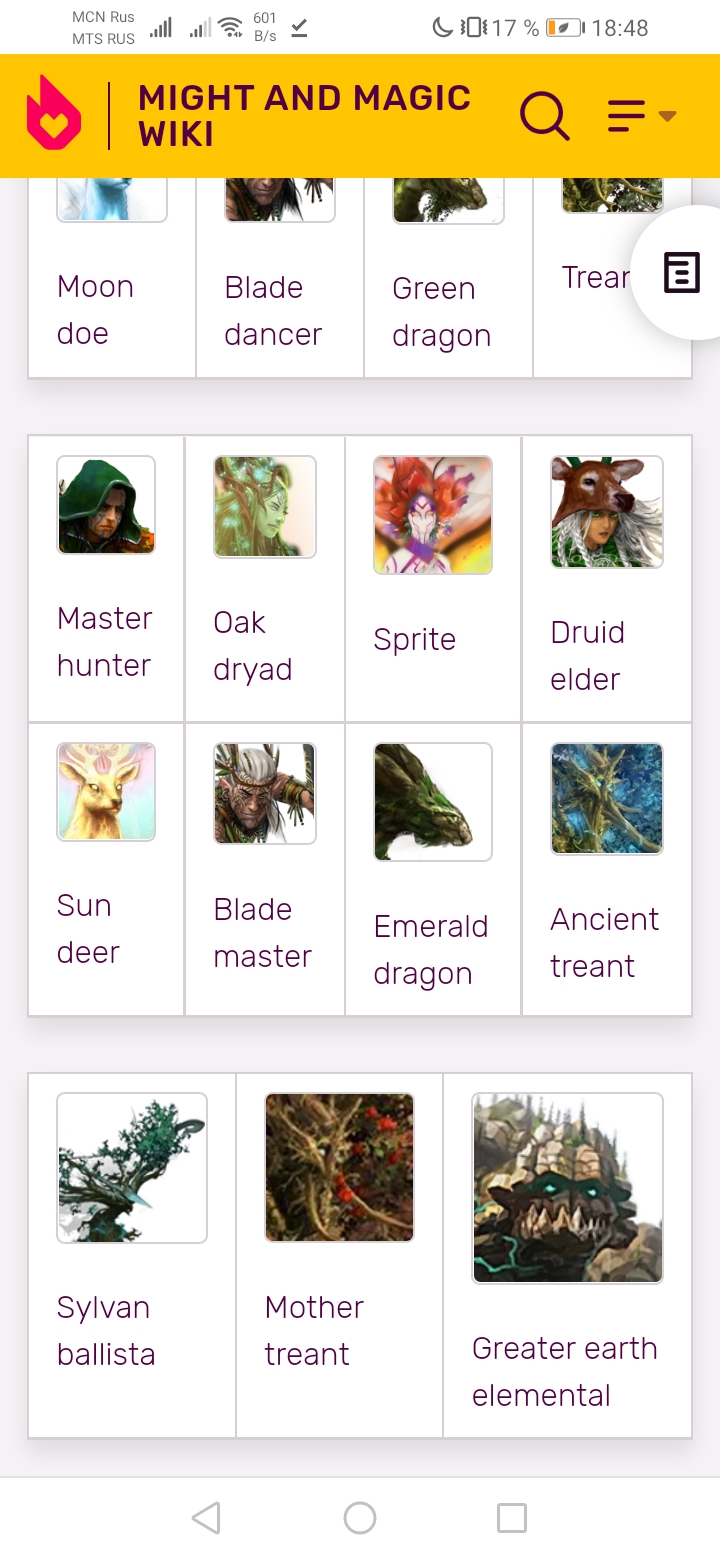View the Oak dryad entry
Screen dimensions: 720x1560
(x=253, y=645)
